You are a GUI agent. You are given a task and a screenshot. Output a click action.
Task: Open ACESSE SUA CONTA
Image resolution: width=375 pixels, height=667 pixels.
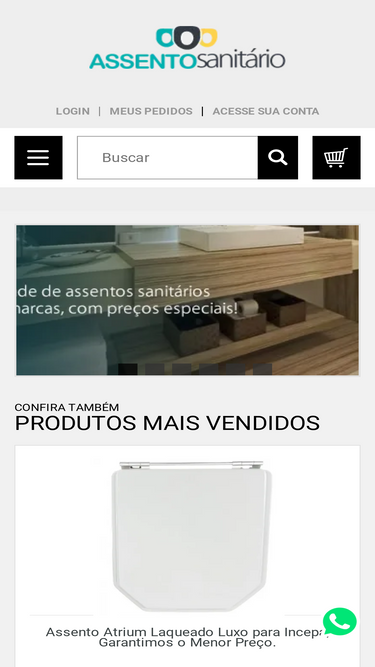coord(266,111)
